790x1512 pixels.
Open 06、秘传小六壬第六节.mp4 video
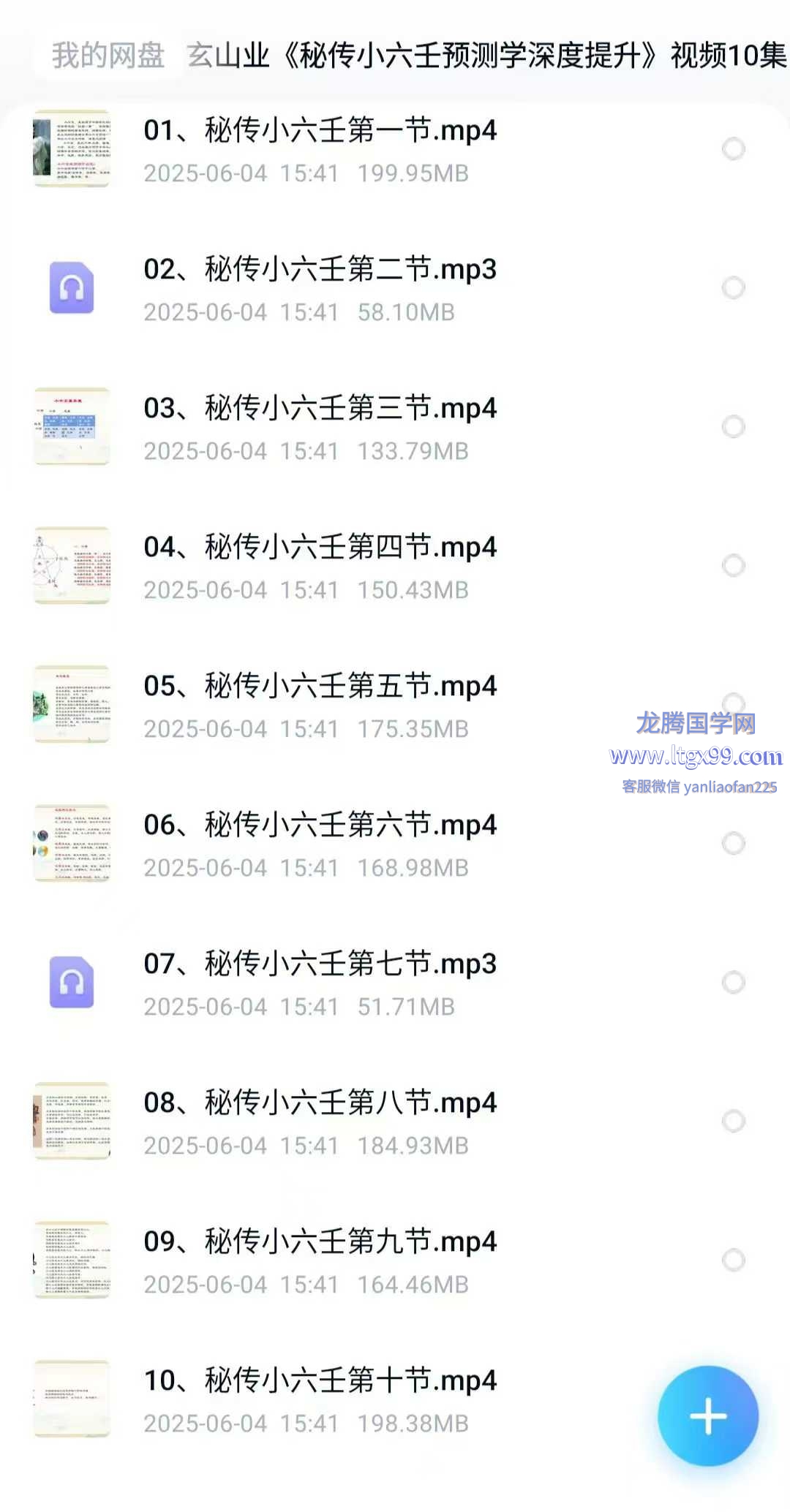coord(320,825)
